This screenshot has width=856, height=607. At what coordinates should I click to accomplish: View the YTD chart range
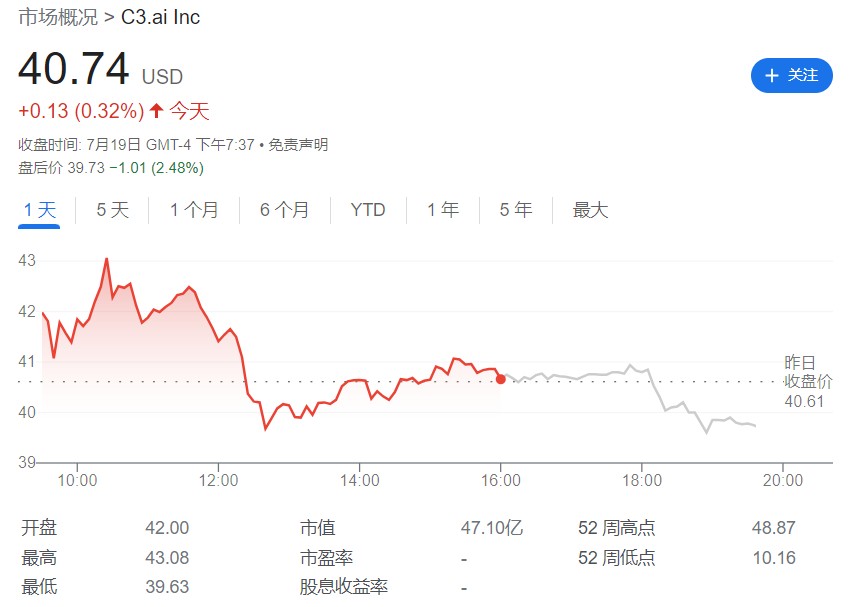(368, 210)
